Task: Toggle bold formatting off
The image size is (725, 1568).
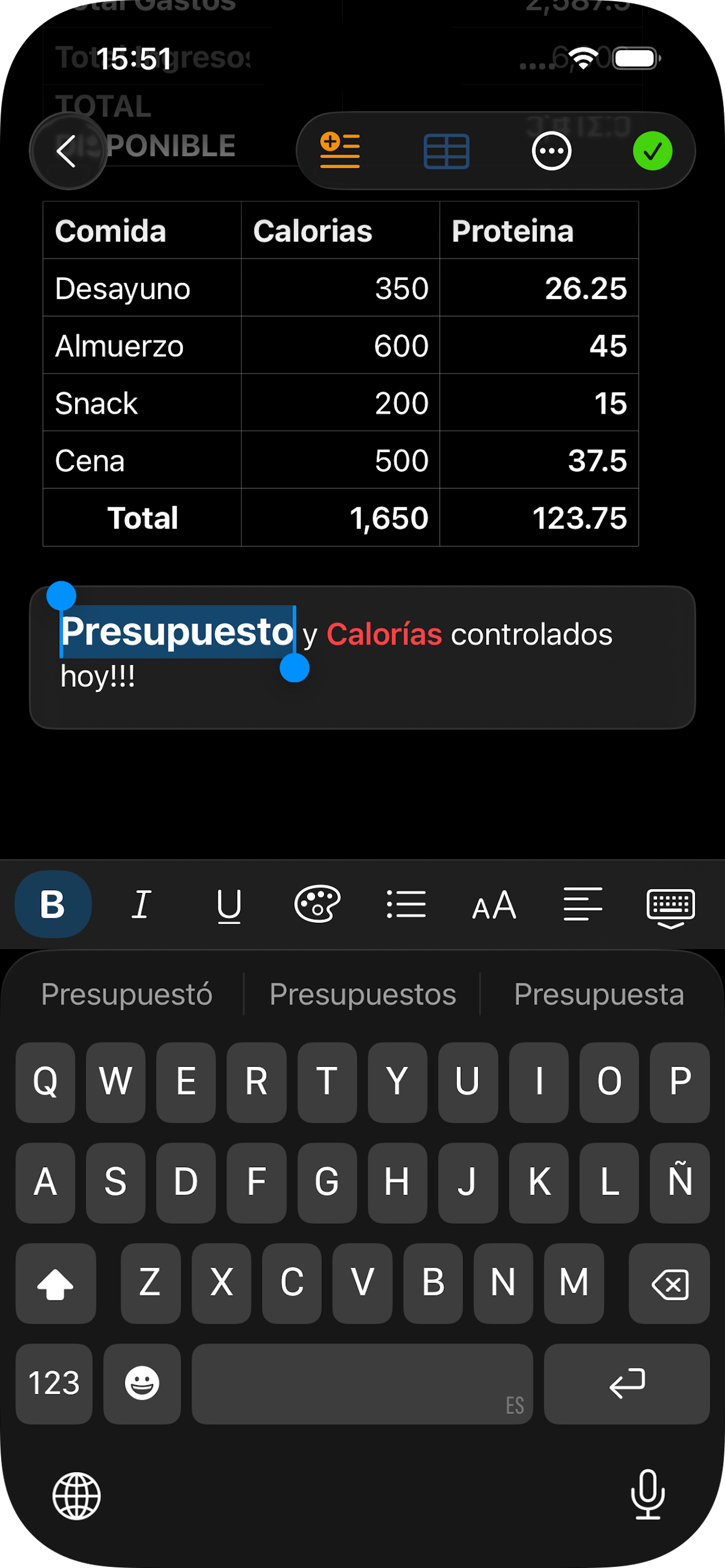Action: 53,905
